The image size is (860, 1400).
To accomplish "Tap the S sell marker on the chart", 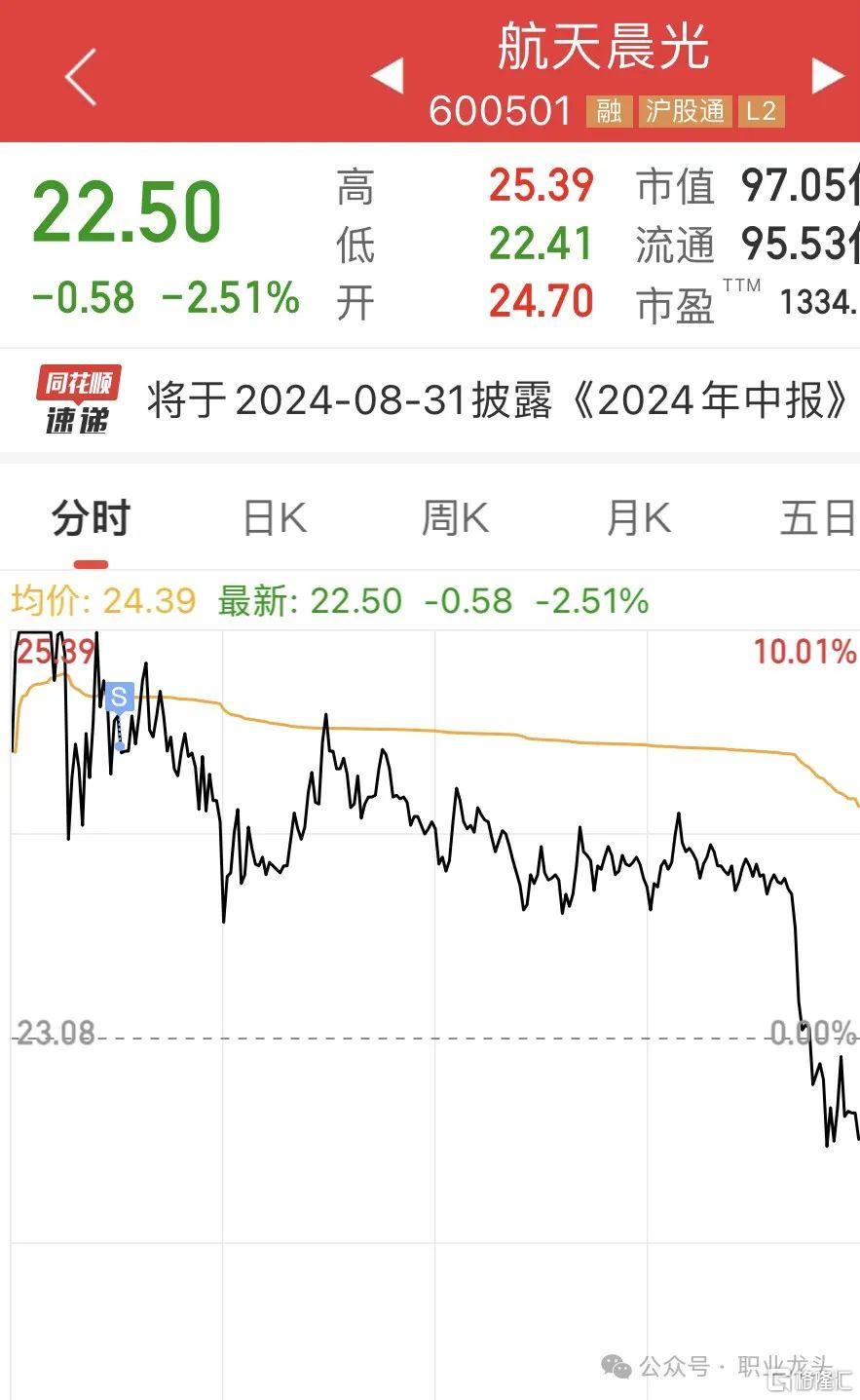I will [x=119, y=697].
